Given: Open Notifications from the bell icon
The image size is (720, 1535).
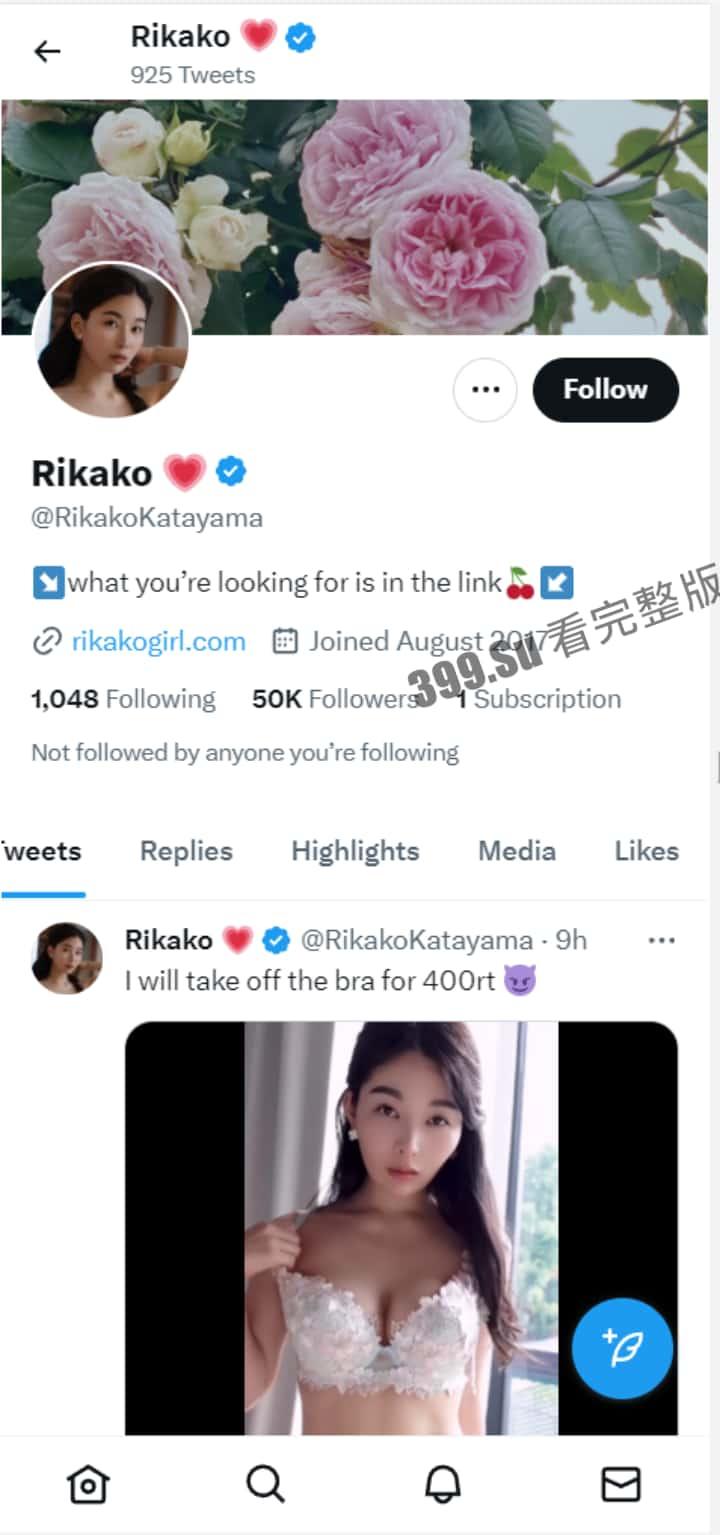Looking at the screenshot, I should [x=444, y=1484].
